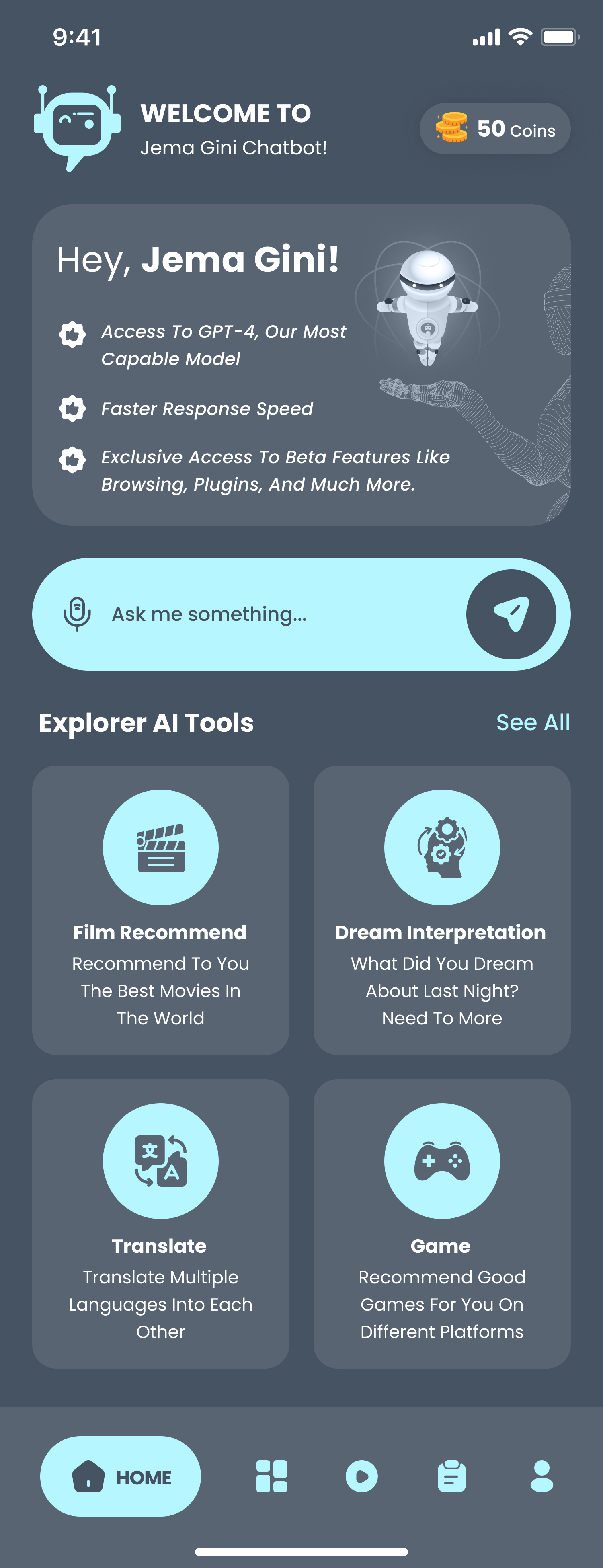Select the Faster Response Speed badge icon
Screen dimensions: 603x1568
click(72, 408)
